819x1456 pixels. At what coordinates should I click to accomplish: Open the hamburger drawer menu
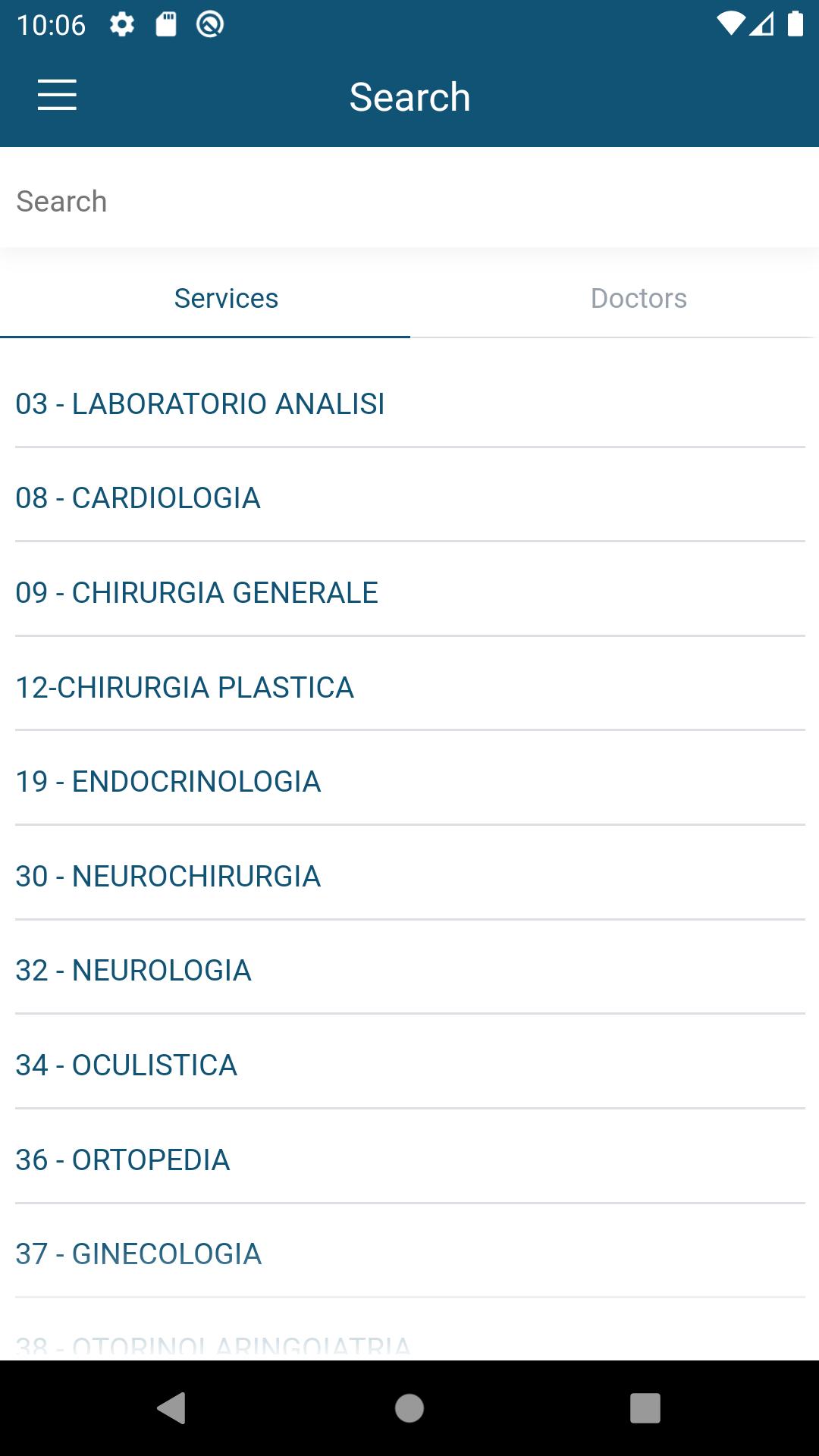pyautogui.click(x=57, y=96)
